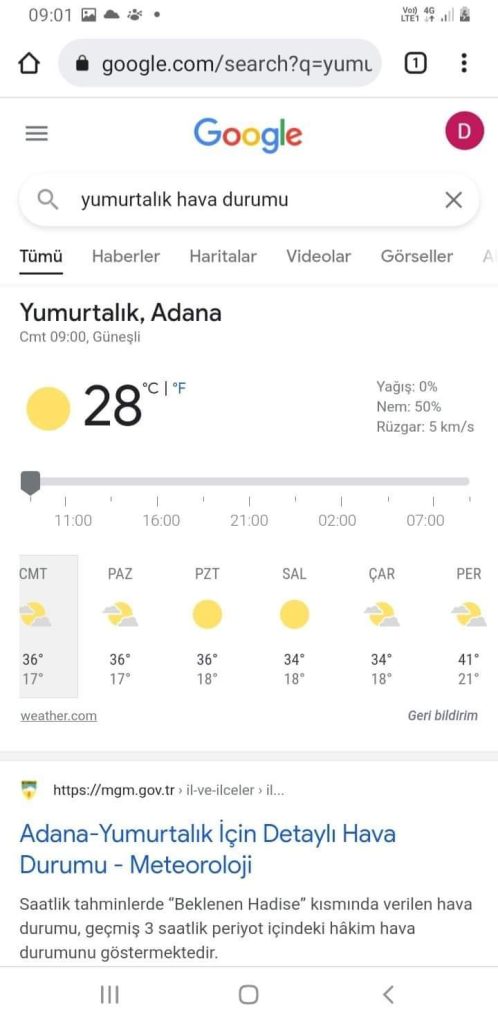
Task: Open the account avatar D
Action: pyautogui.click(x=464, y=131)
